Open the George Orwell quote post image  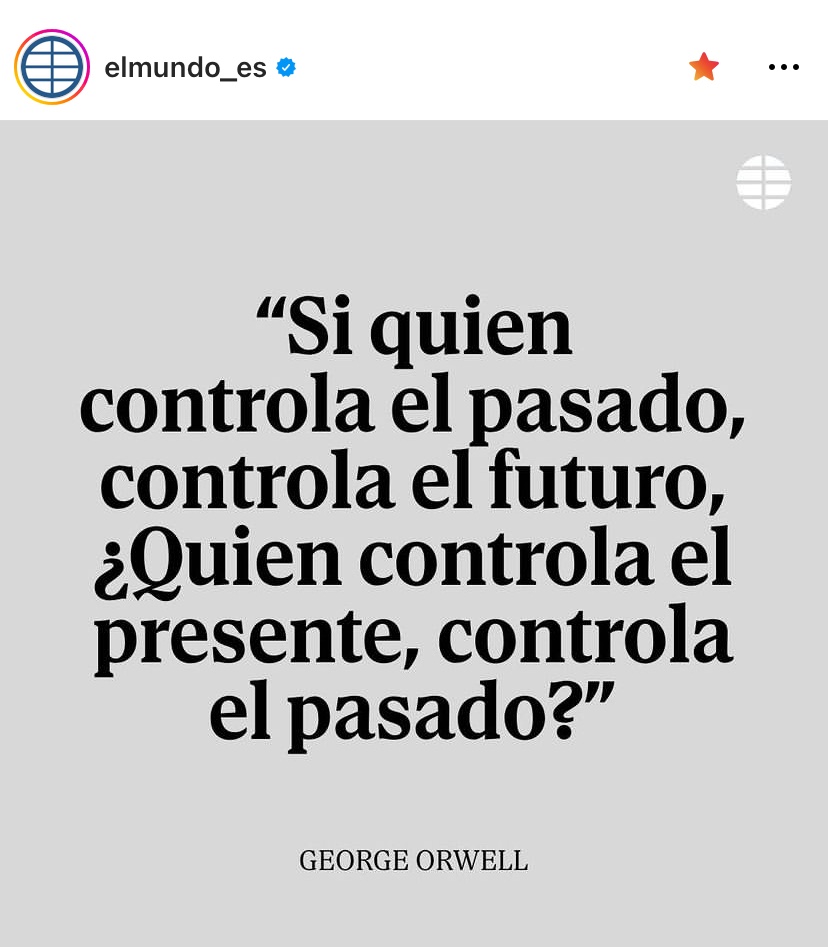pos(414,530)
